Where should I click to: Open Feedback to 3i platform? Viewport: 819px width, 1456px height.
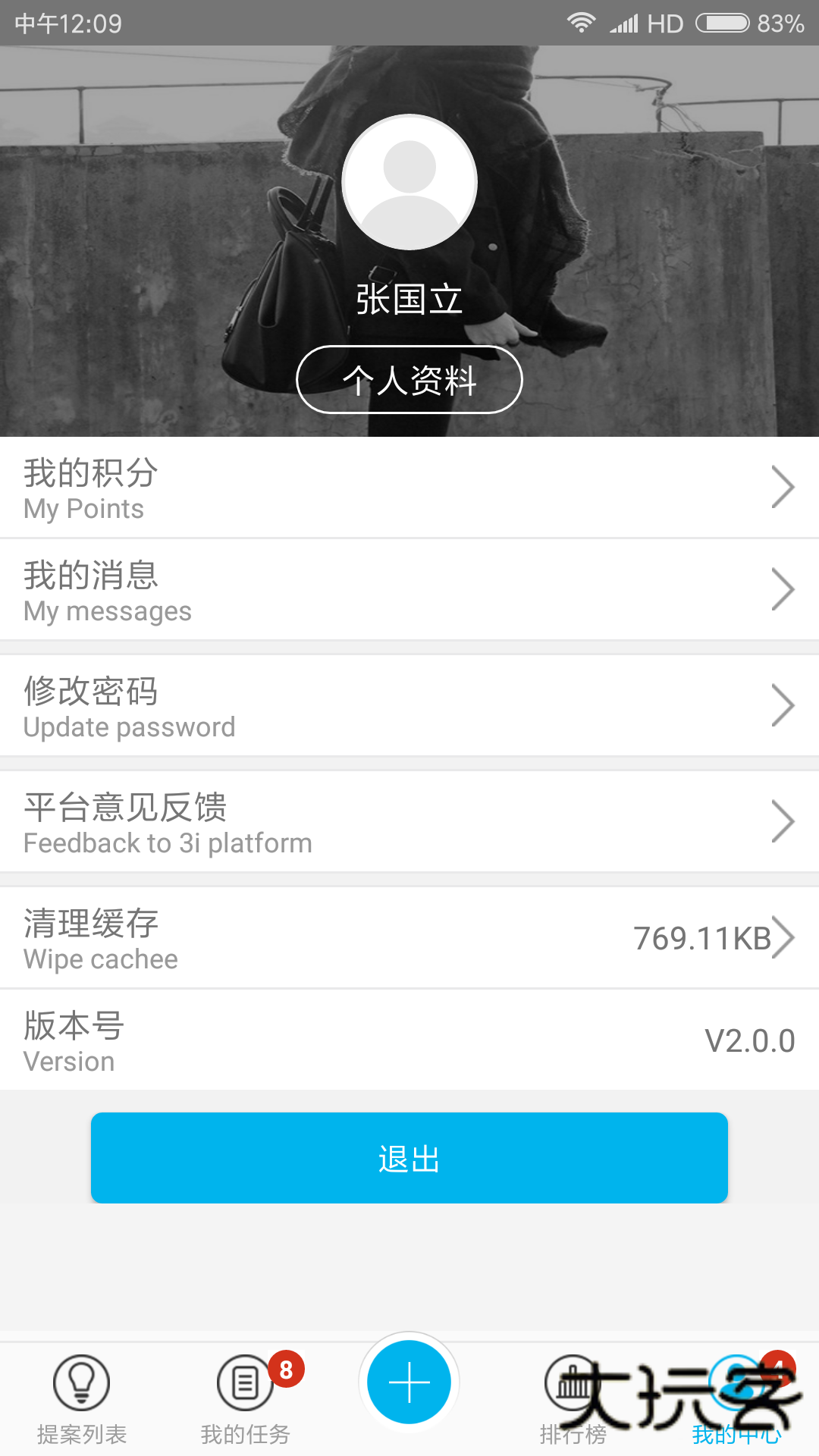[x=409, y=822]
